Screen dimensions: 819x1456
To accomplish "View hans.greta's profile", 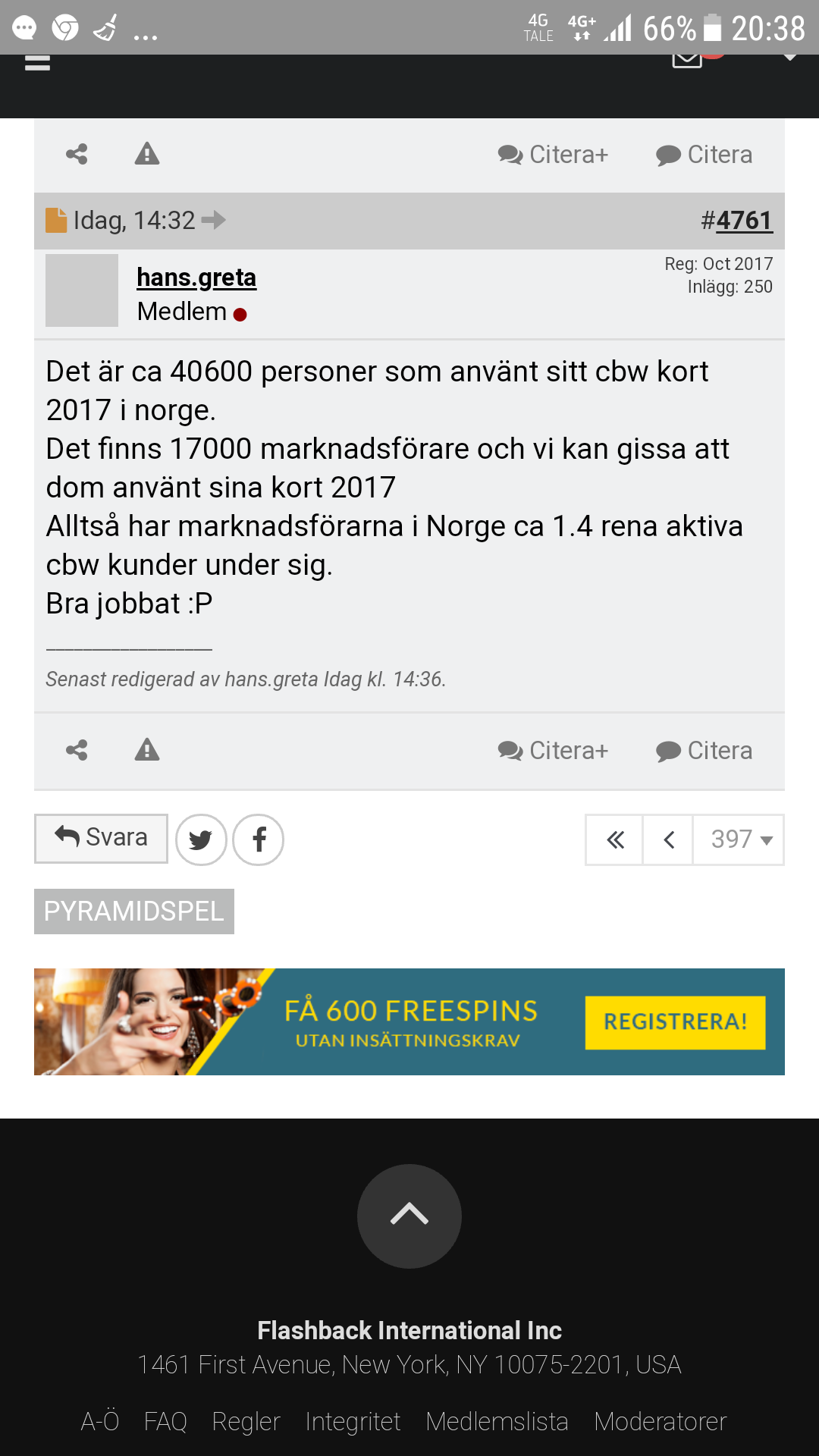I will 196,278.
